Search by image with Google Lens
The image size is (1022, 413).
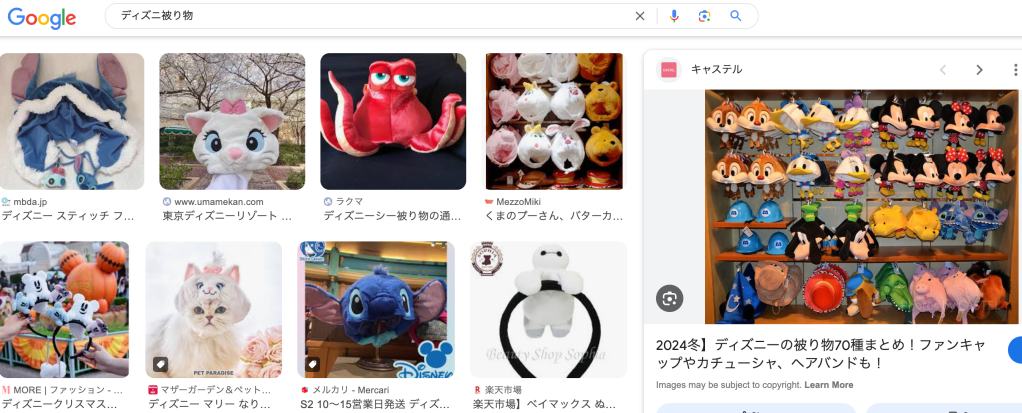pos(704,16)
